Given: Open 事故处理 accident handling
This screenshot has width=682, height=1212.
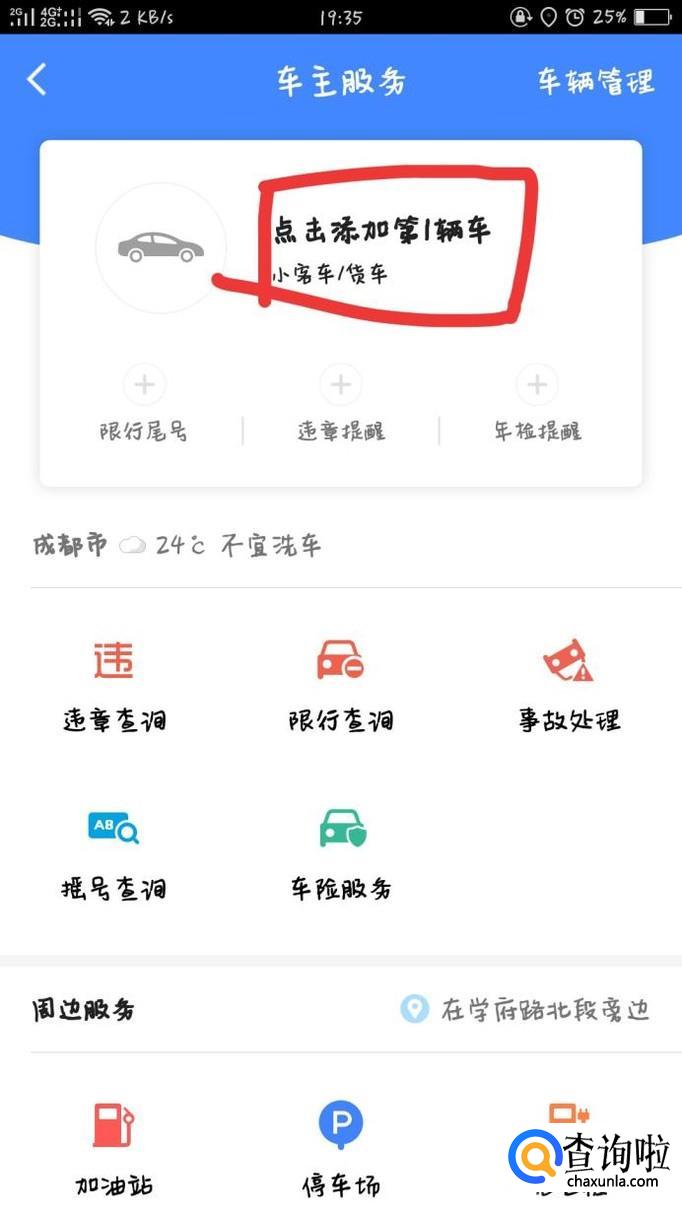Looking at the screenshot, I should pyautogui.click(x=568, y=685).
